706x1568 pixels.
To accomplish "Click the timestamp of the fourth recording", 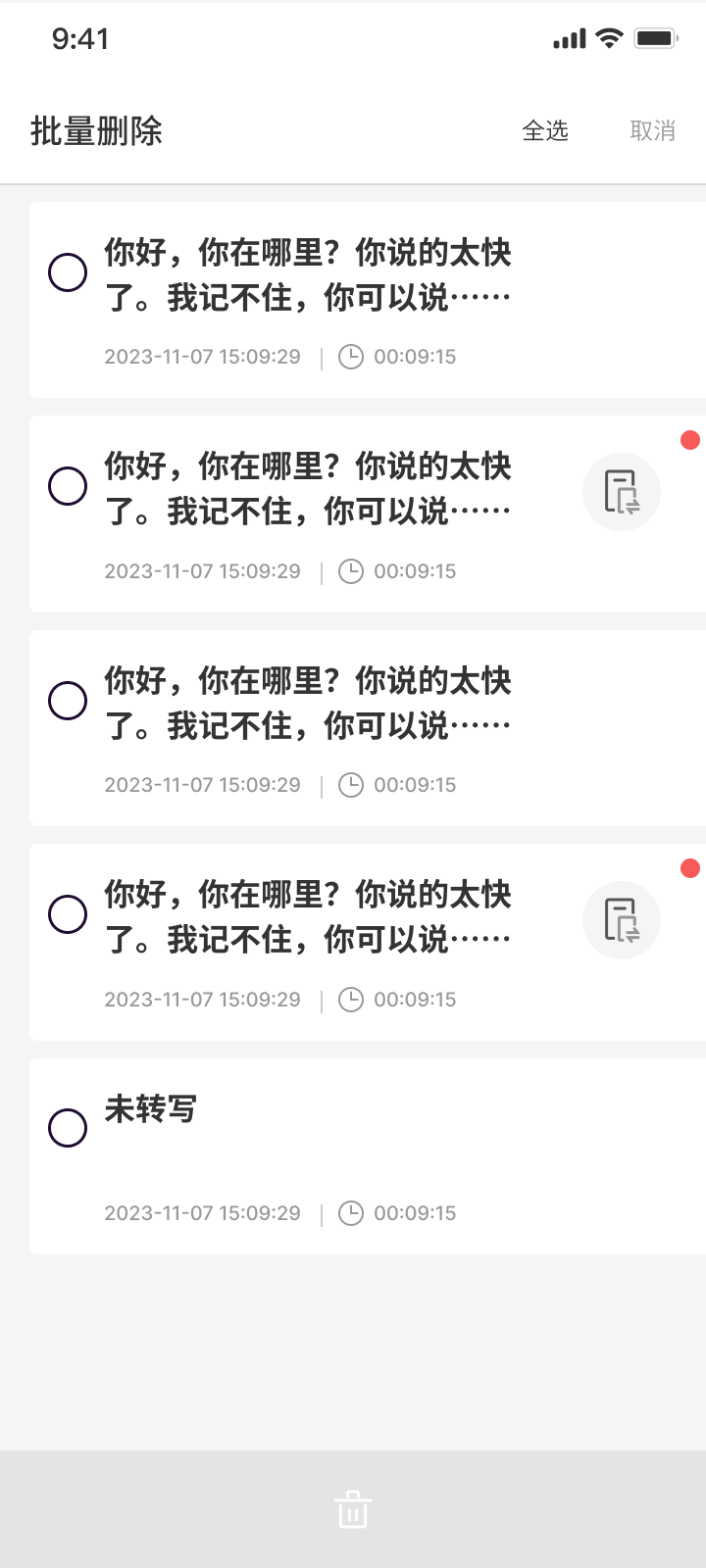I will pyautogui.click(x=202, y=999).
